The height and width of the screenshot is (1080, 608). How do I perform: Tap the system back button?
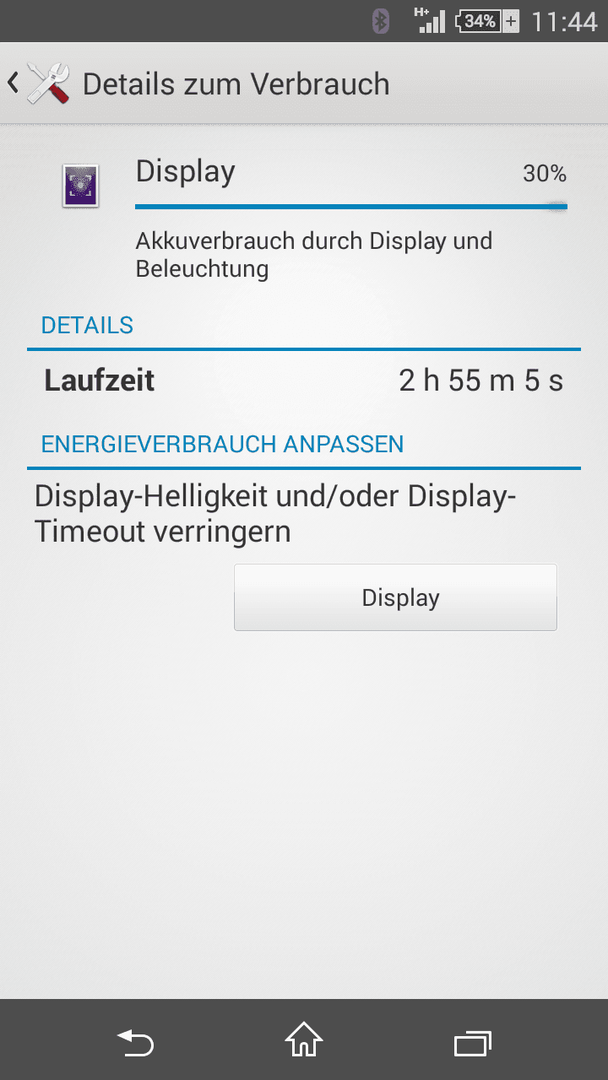(x=135, y=1042)
